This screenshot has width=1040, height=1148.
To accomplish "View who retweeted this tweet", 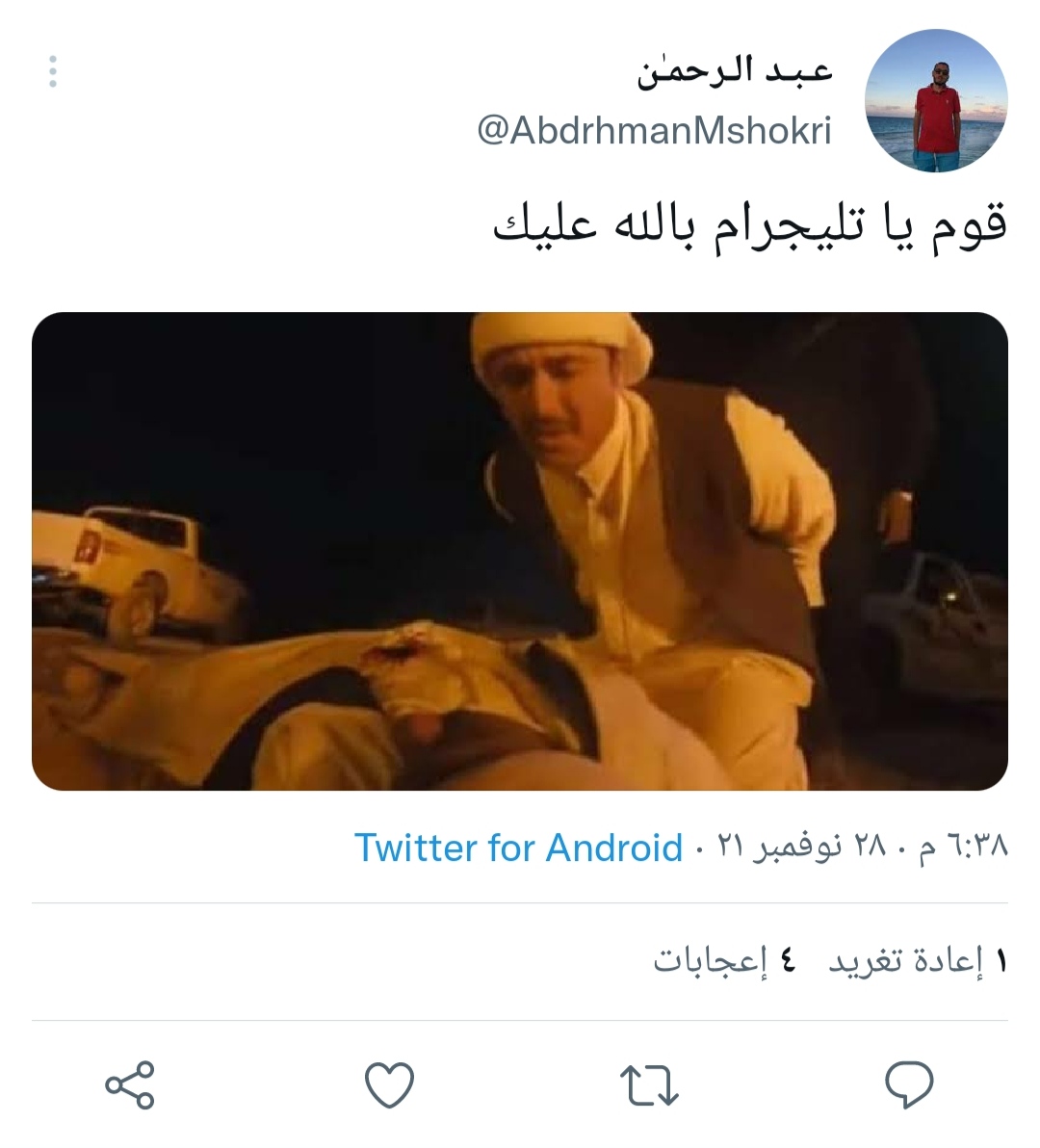I will [918, 960].
